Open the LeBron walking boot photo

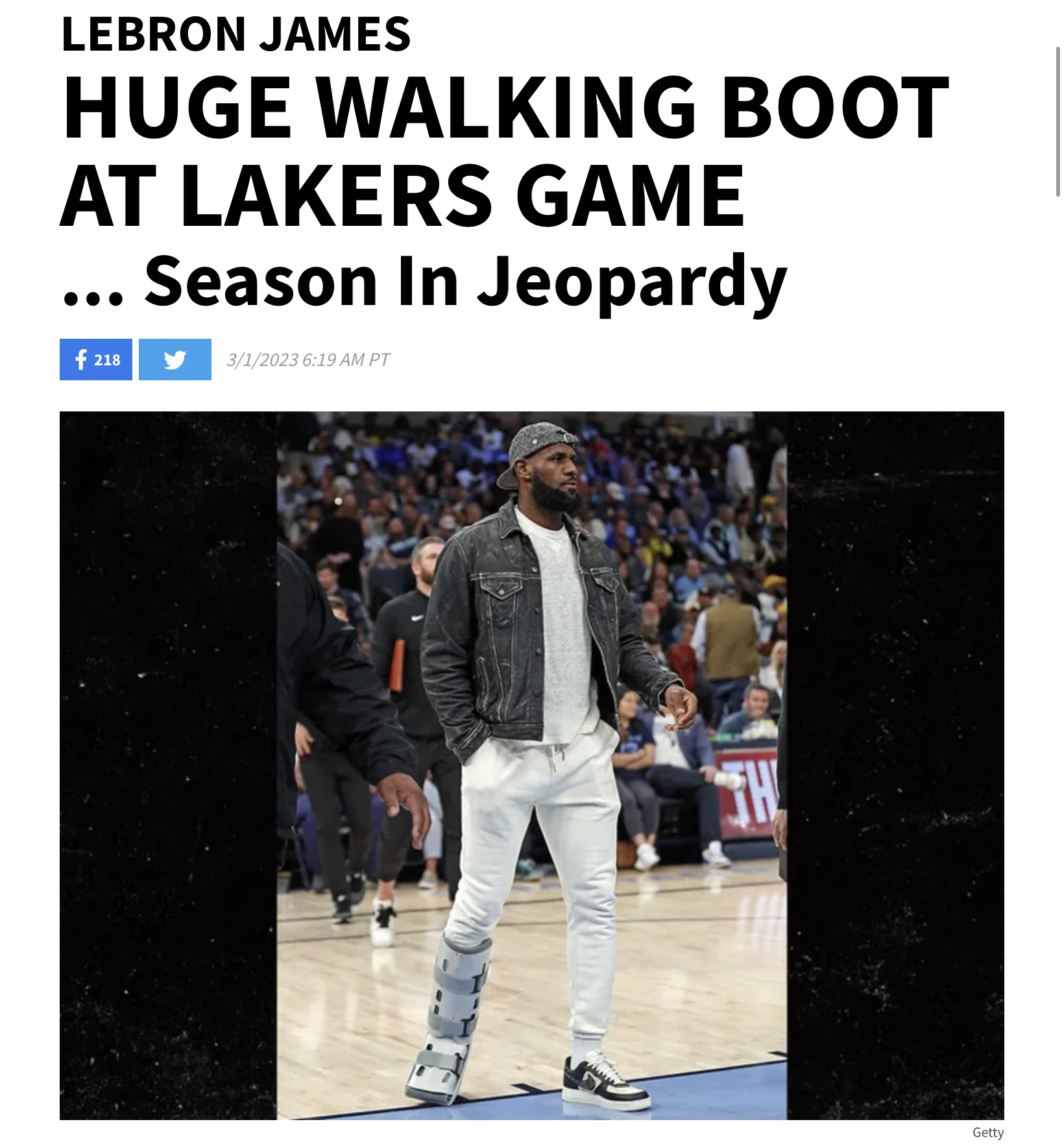pyautogui.click(x=531, y=765)
